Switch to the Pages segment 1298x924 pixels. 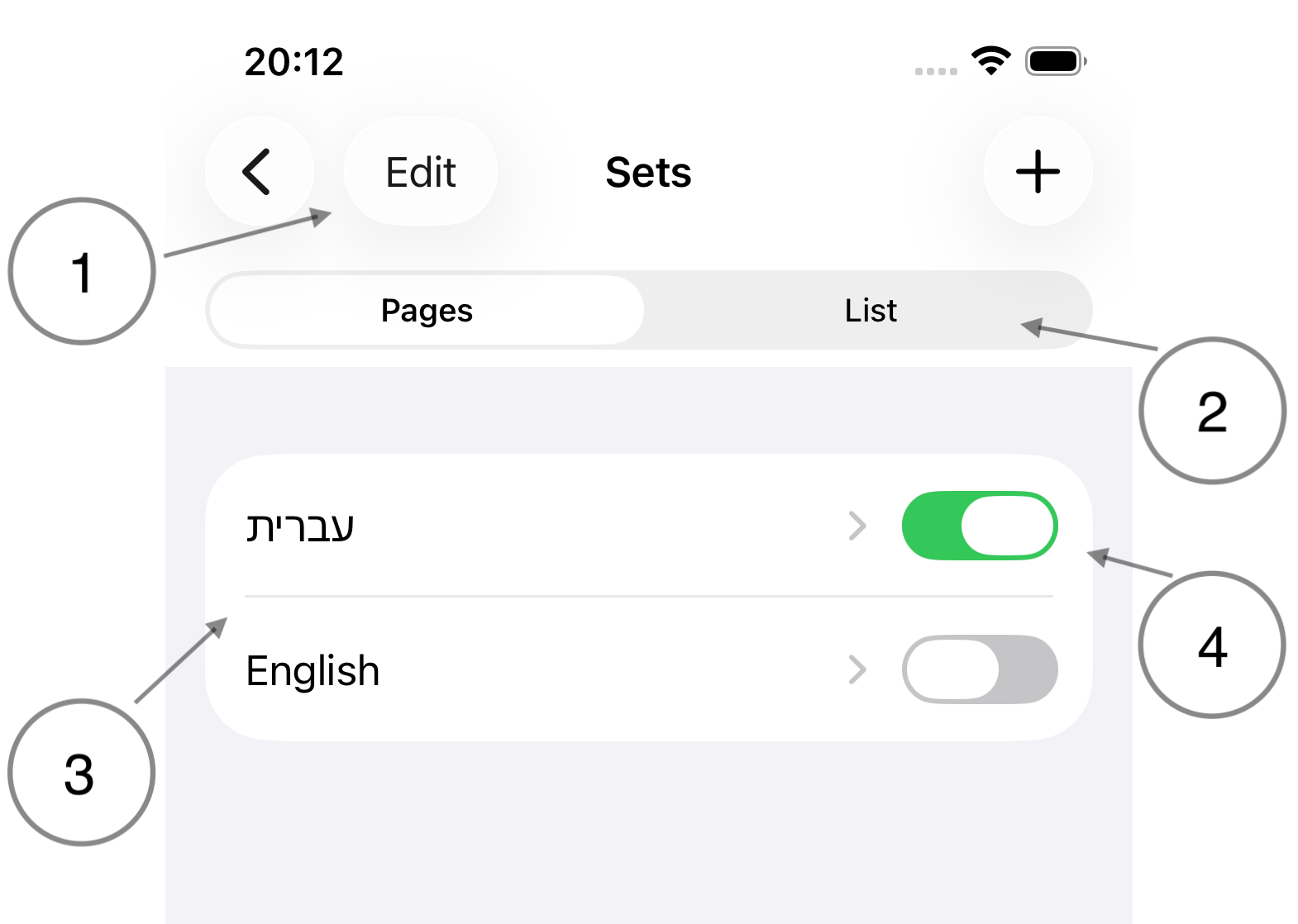427,311
